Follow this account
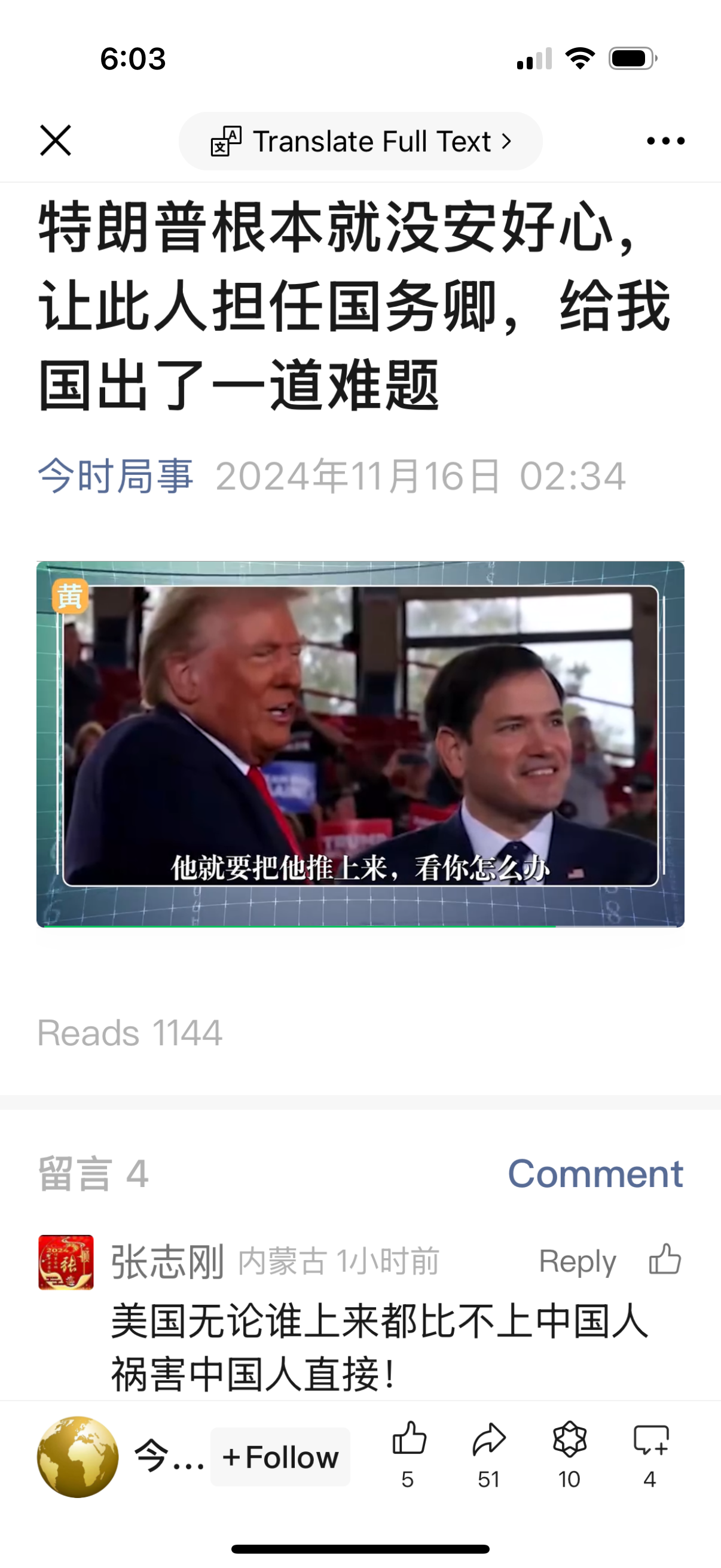Screen dimensions: 721x1568 280,1457
